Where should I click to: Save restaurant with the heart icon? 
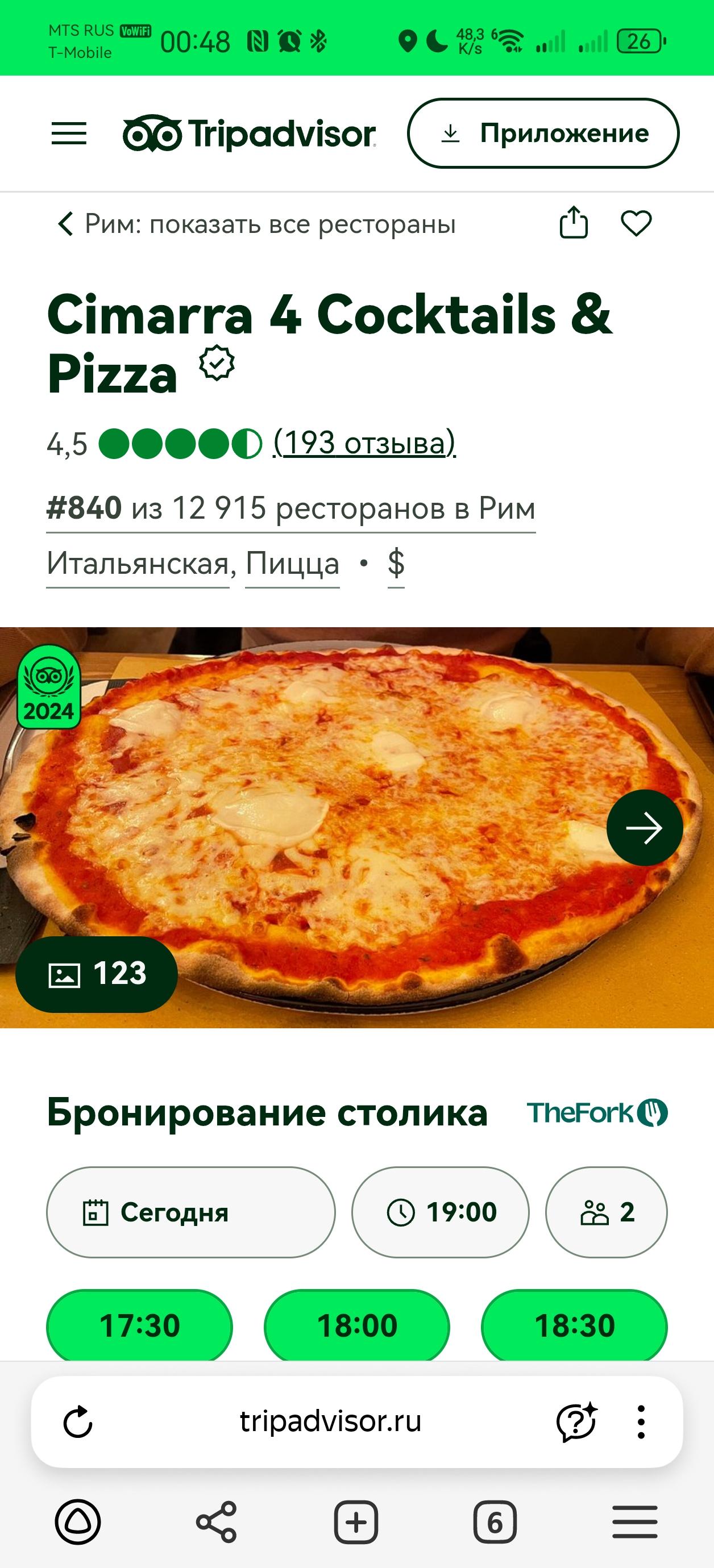point(636,223)
